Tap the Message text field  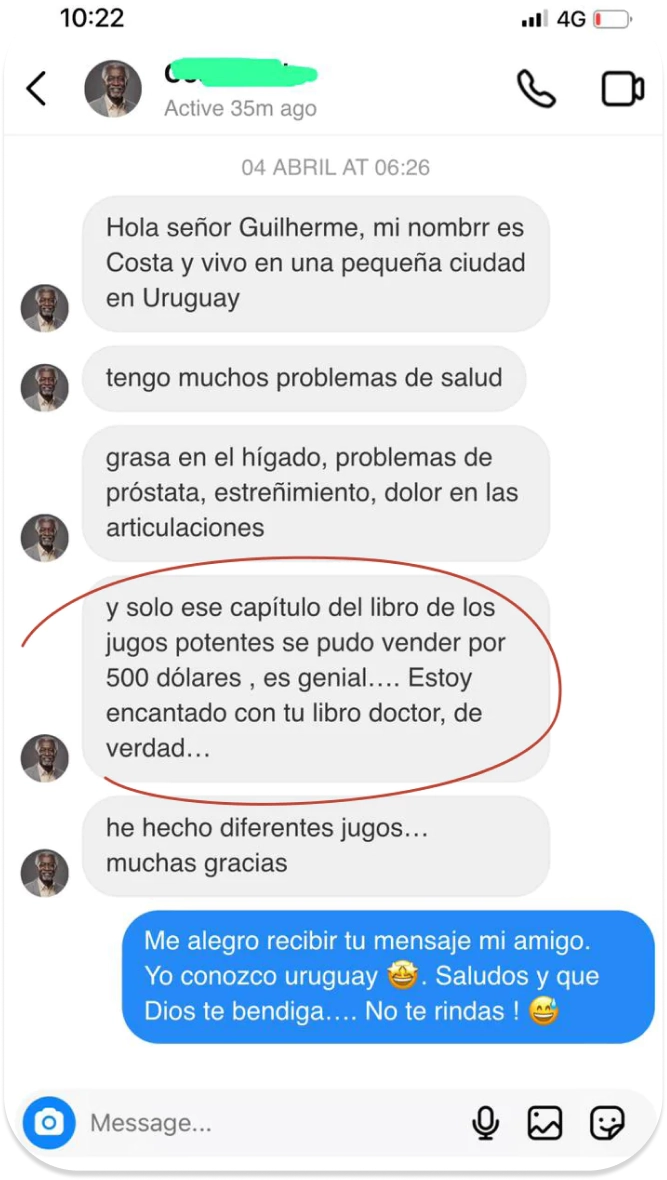pyautogui.click(x=260, y=1123)
